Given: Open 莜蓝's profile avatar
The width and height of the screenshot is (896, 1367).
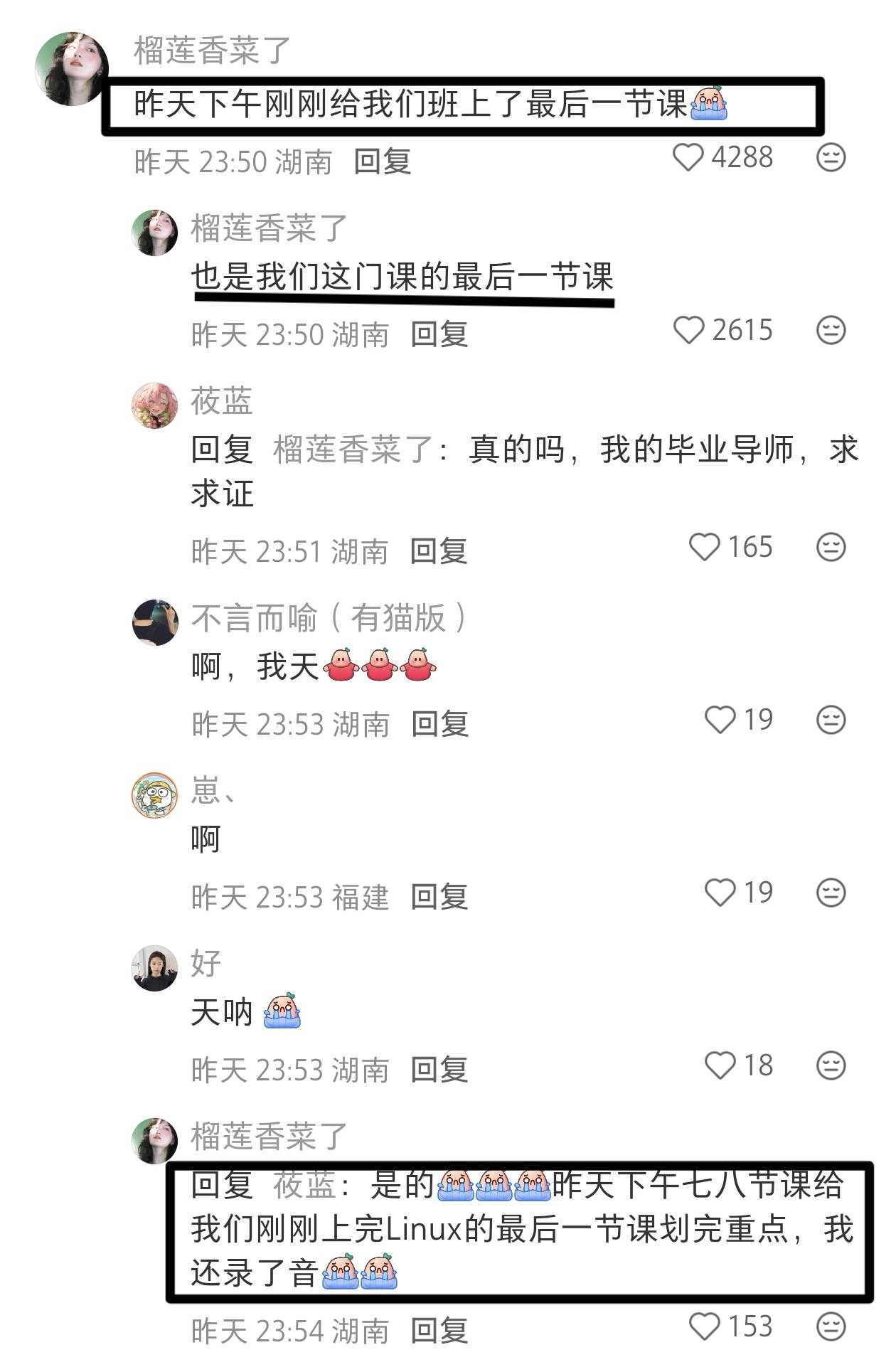Looking at the screenshot, I should coord(154,405).
